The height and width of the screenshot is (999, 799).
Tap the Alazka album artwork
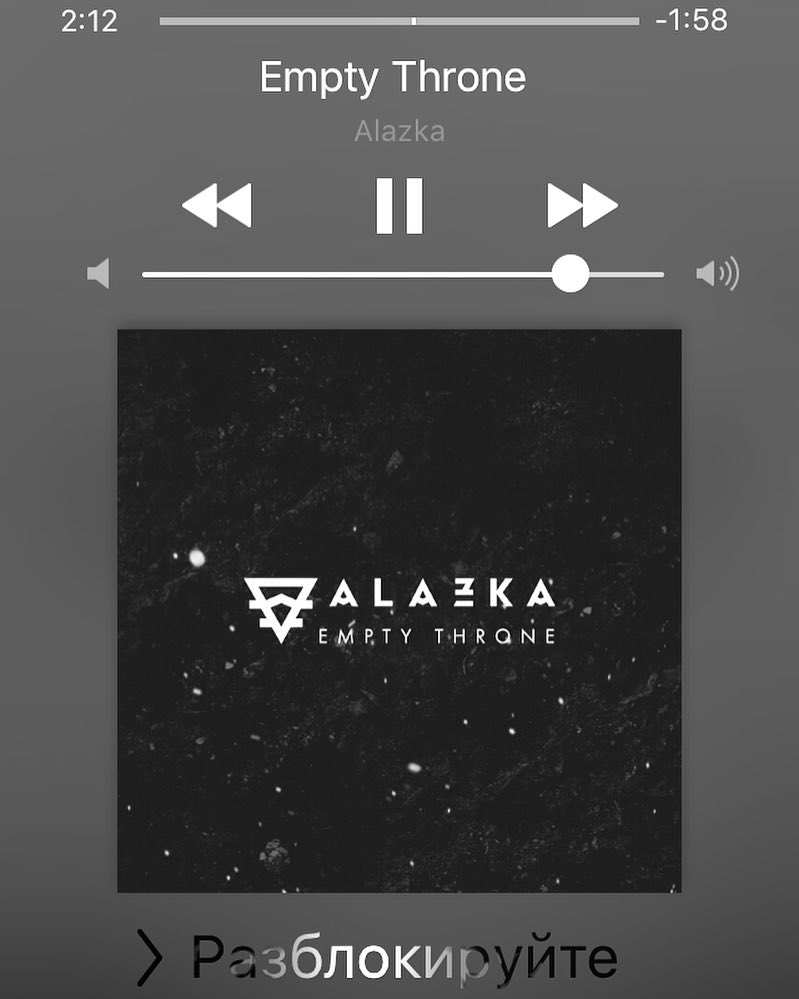click(x=400, y=611)
